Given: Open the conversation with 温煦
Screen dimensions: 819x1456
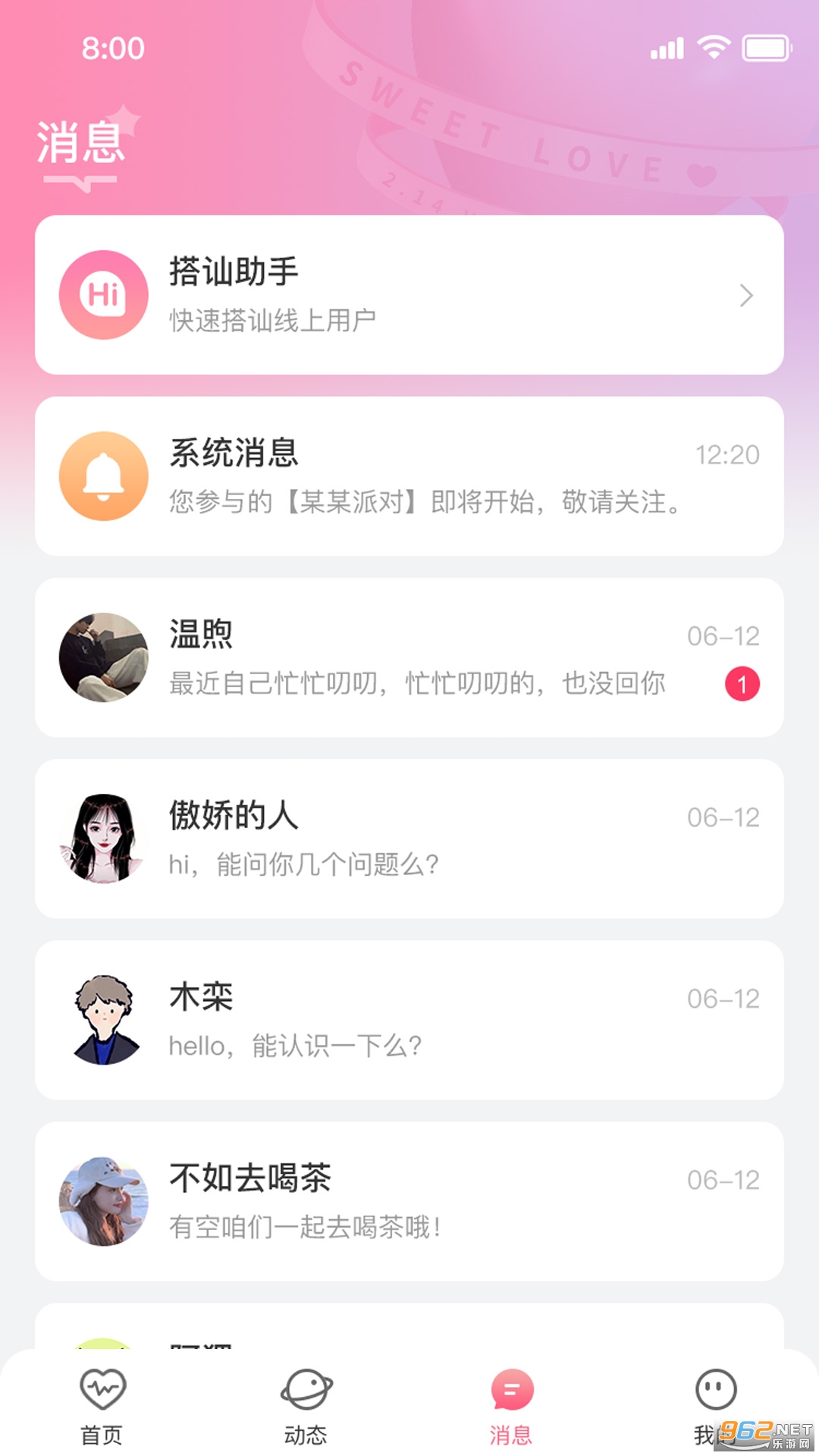Looking at the screenshot, I should (409, 657).
